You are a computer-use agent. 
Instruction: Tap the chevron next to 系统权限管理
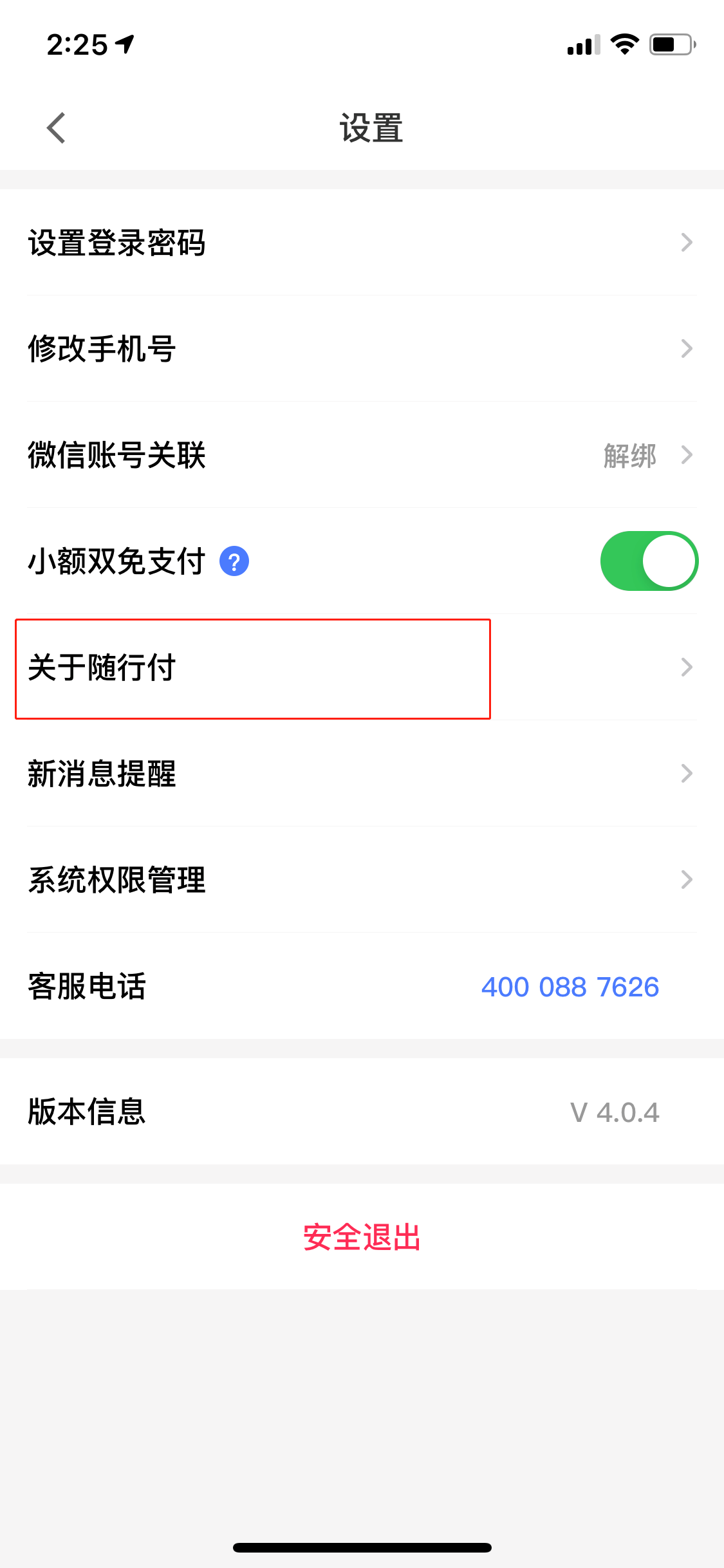pyautogui.click(x=687, y=879)
